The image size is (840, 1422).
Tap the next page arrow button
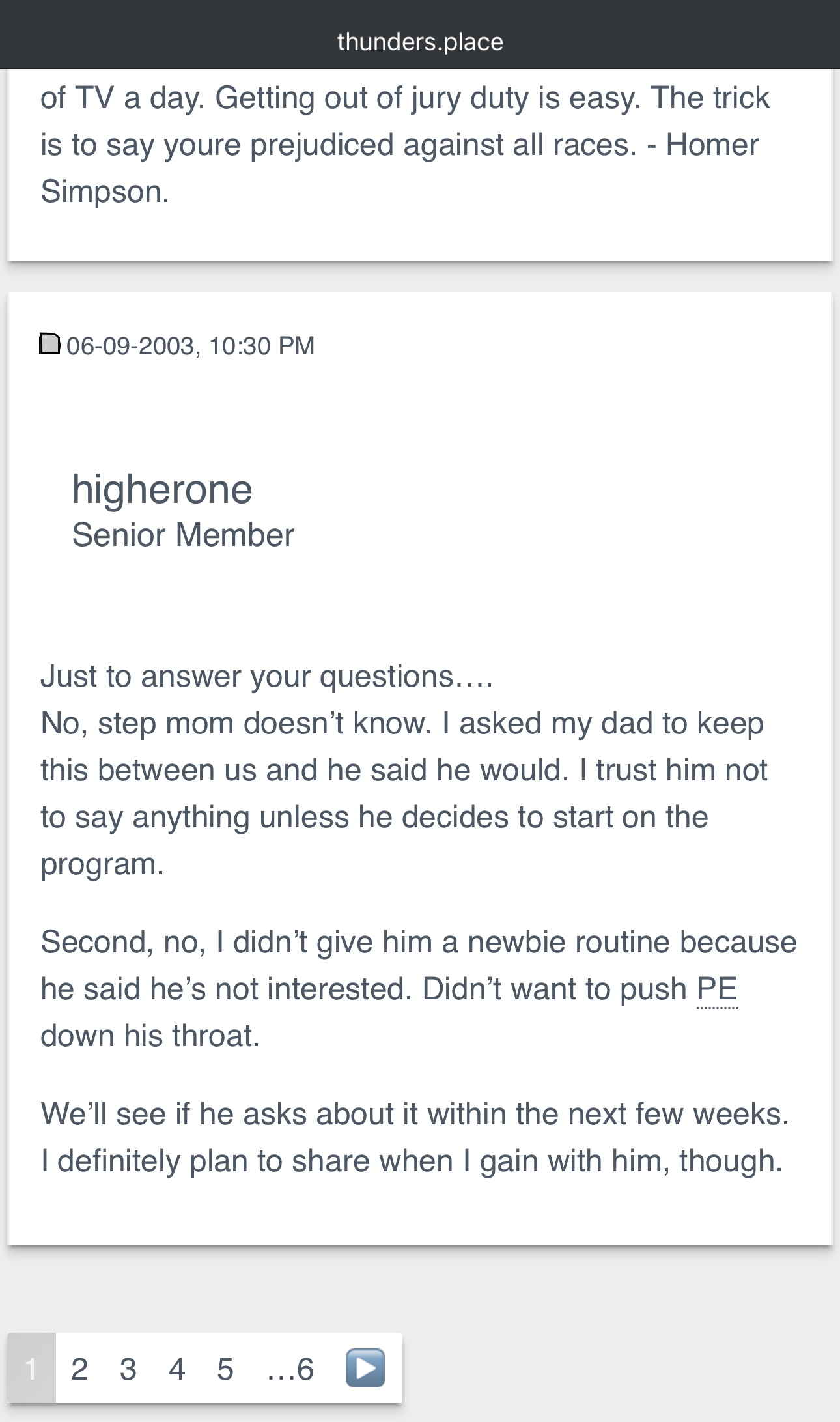tap(365, 1368)
